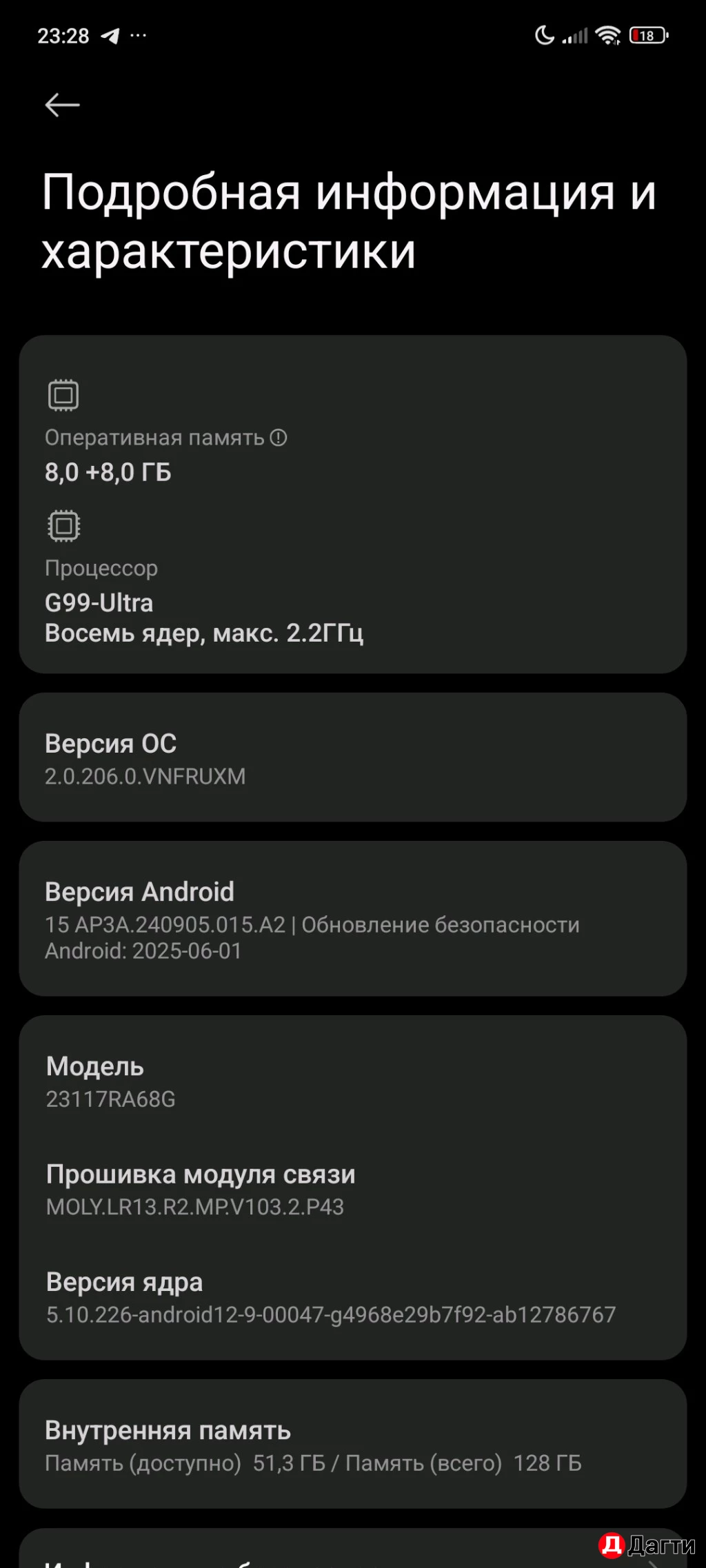Tap the processor chip icon above Процессор
706x1568 pixels.
63,525
